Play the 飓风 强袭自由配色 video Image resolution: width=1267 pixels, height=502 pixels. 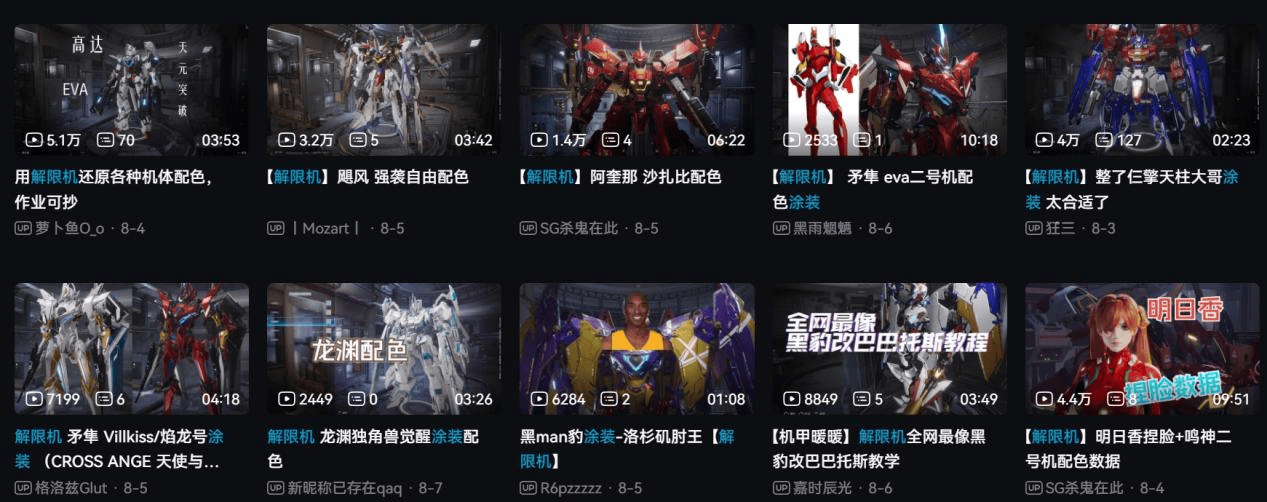click(384, 90)
